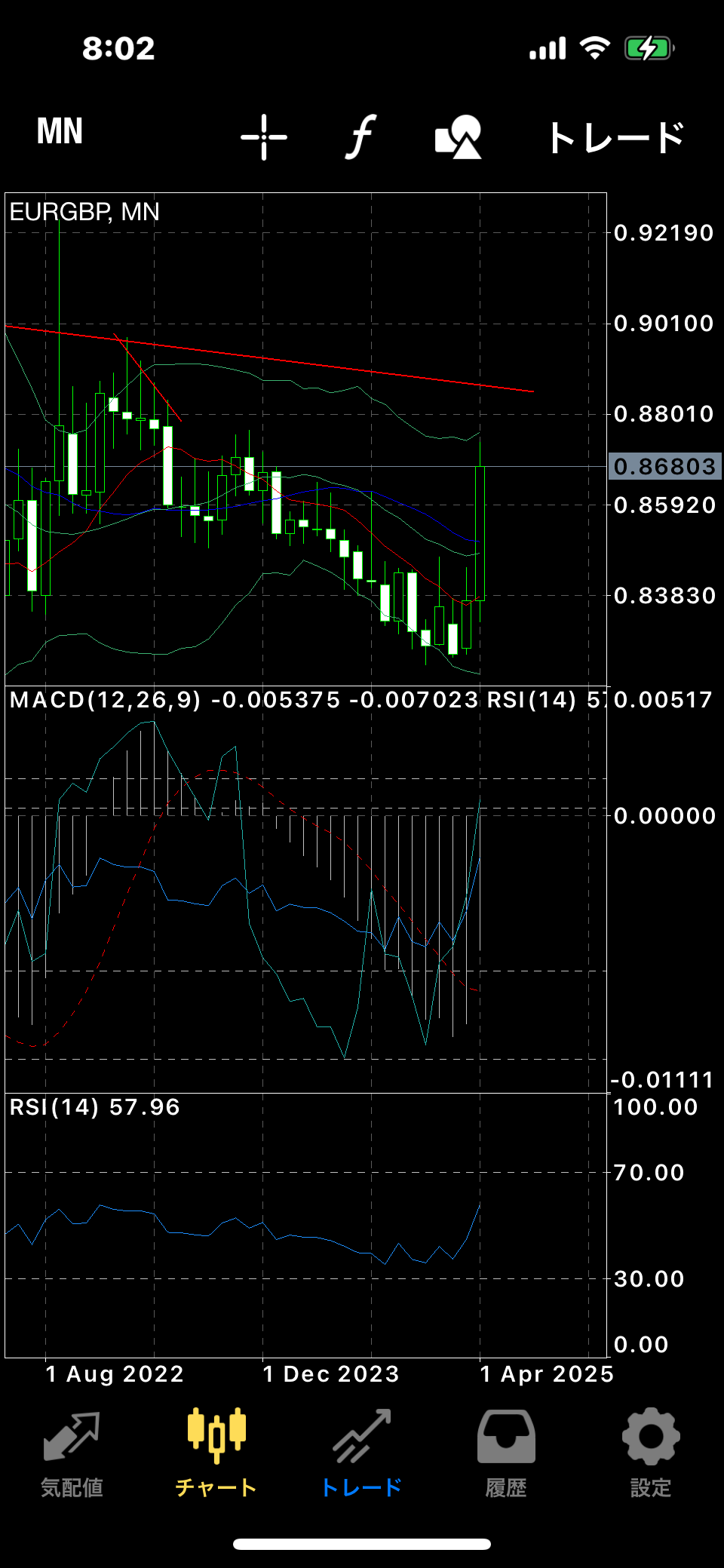Select the チャート tab
Viewport: 724px width, 1568px height.
click(x=216, y=1453)
